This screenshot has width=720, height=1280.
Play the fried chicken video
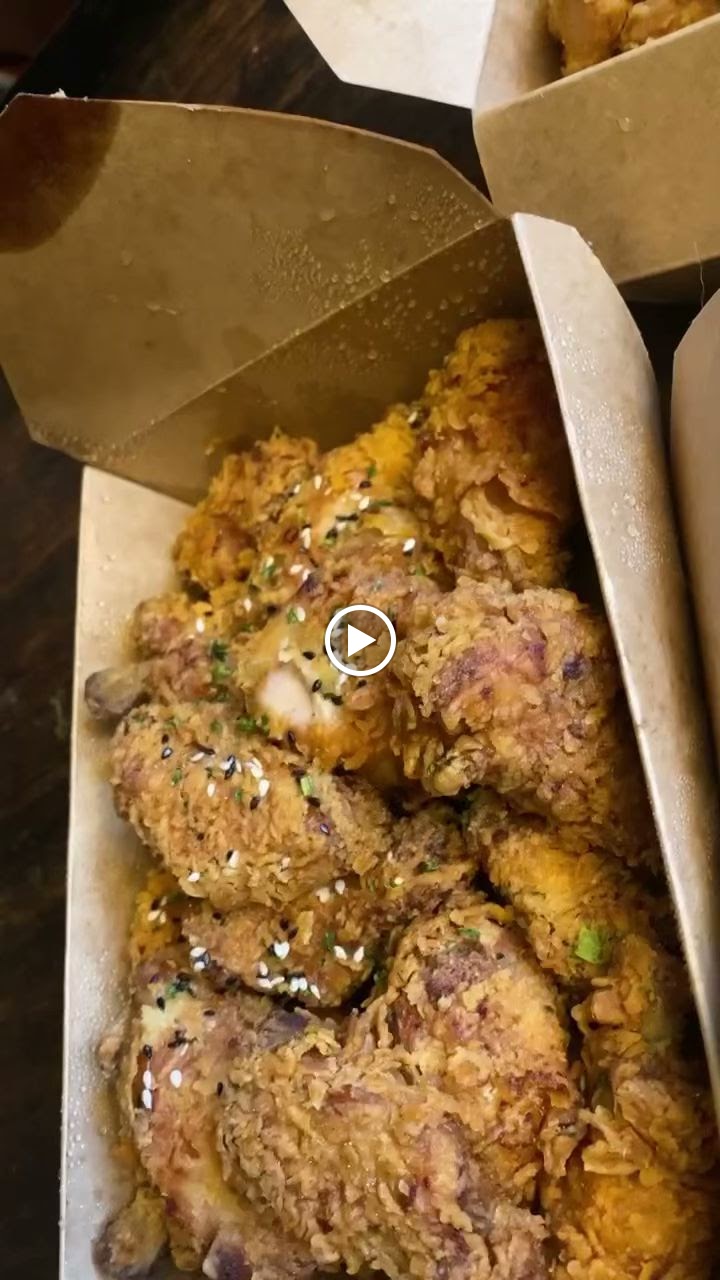(x=360, y=640)
